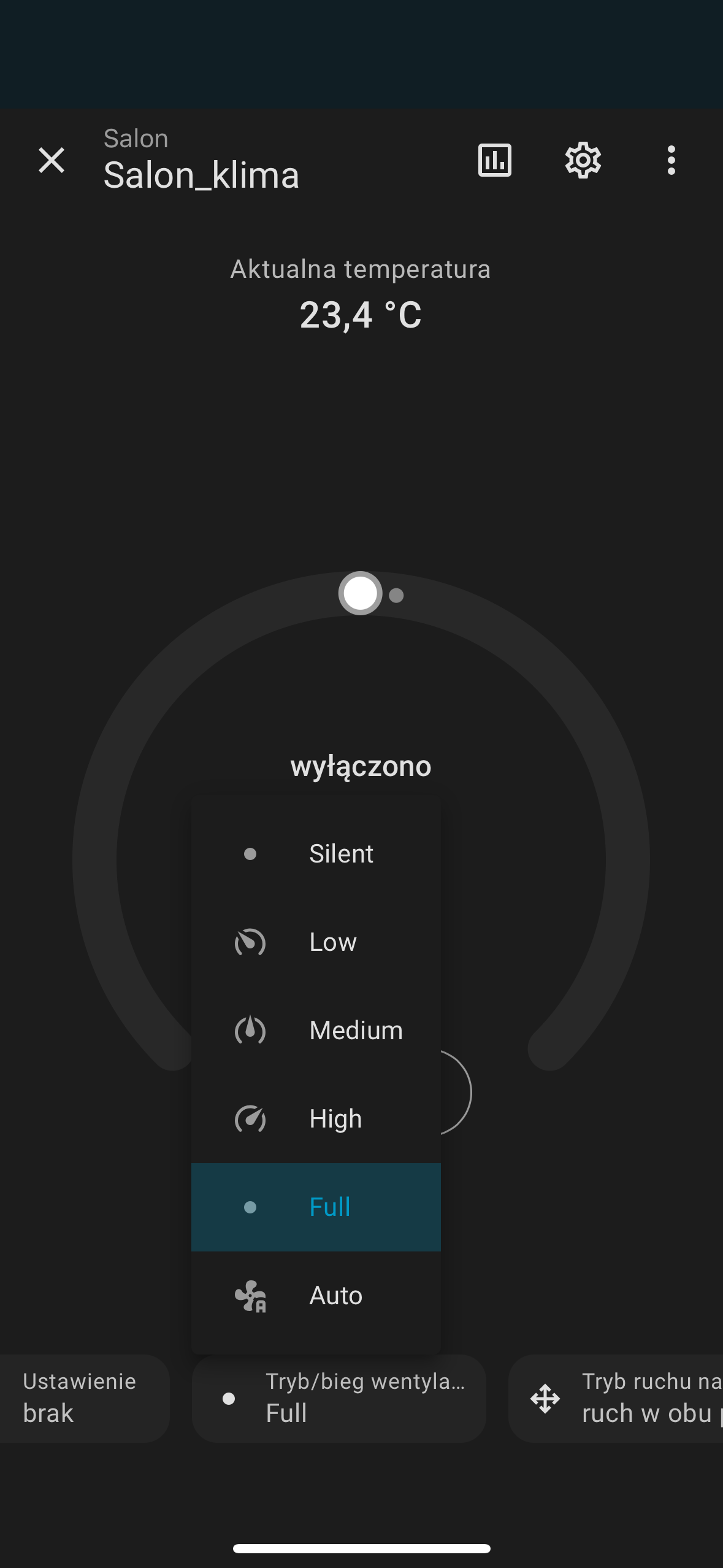This screenshot has width=723, height=1568.
Task: Switch fan mode to Auto
Action: (316, 1295)
